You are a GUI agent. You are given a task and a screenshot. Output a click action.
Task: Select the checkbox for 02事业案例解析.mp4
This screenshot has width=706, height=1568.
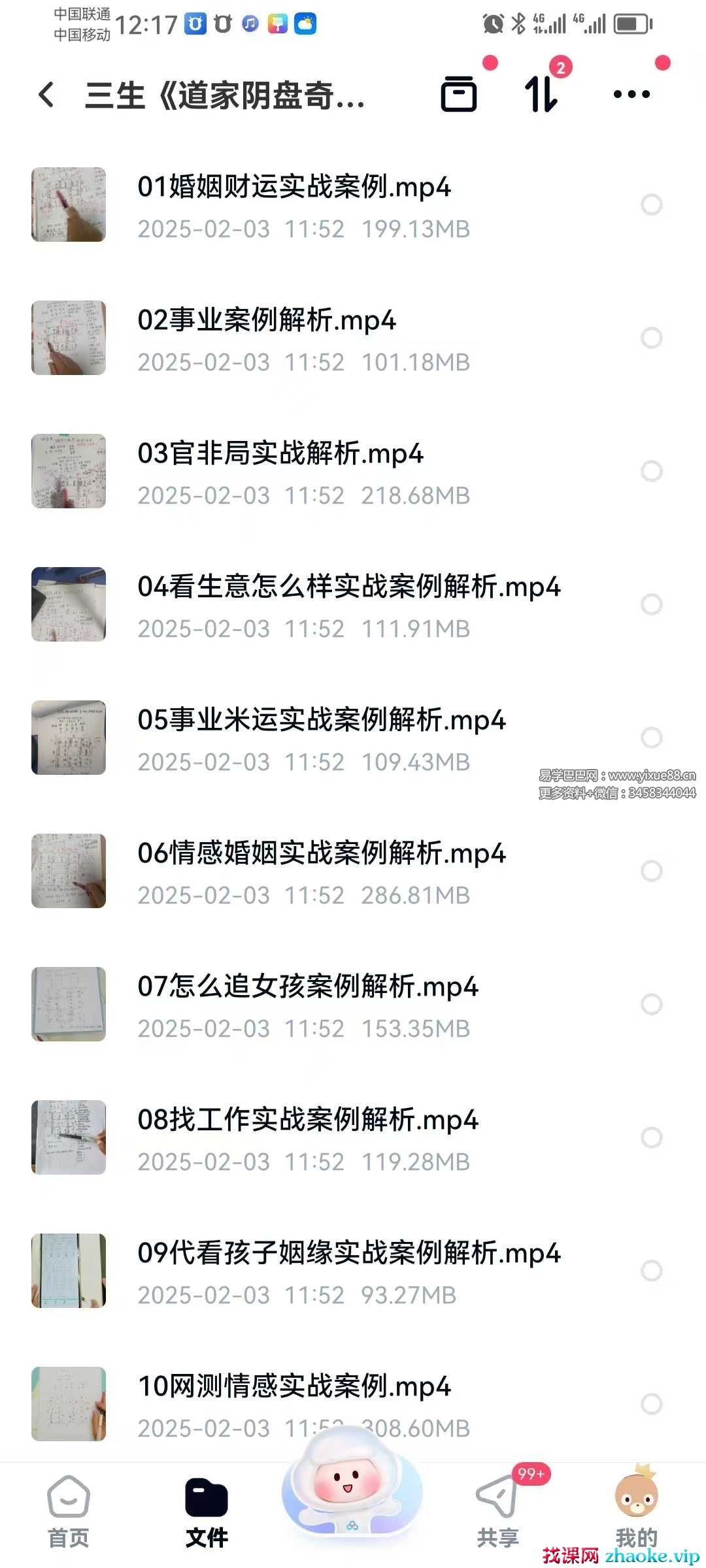pos(651,338)
